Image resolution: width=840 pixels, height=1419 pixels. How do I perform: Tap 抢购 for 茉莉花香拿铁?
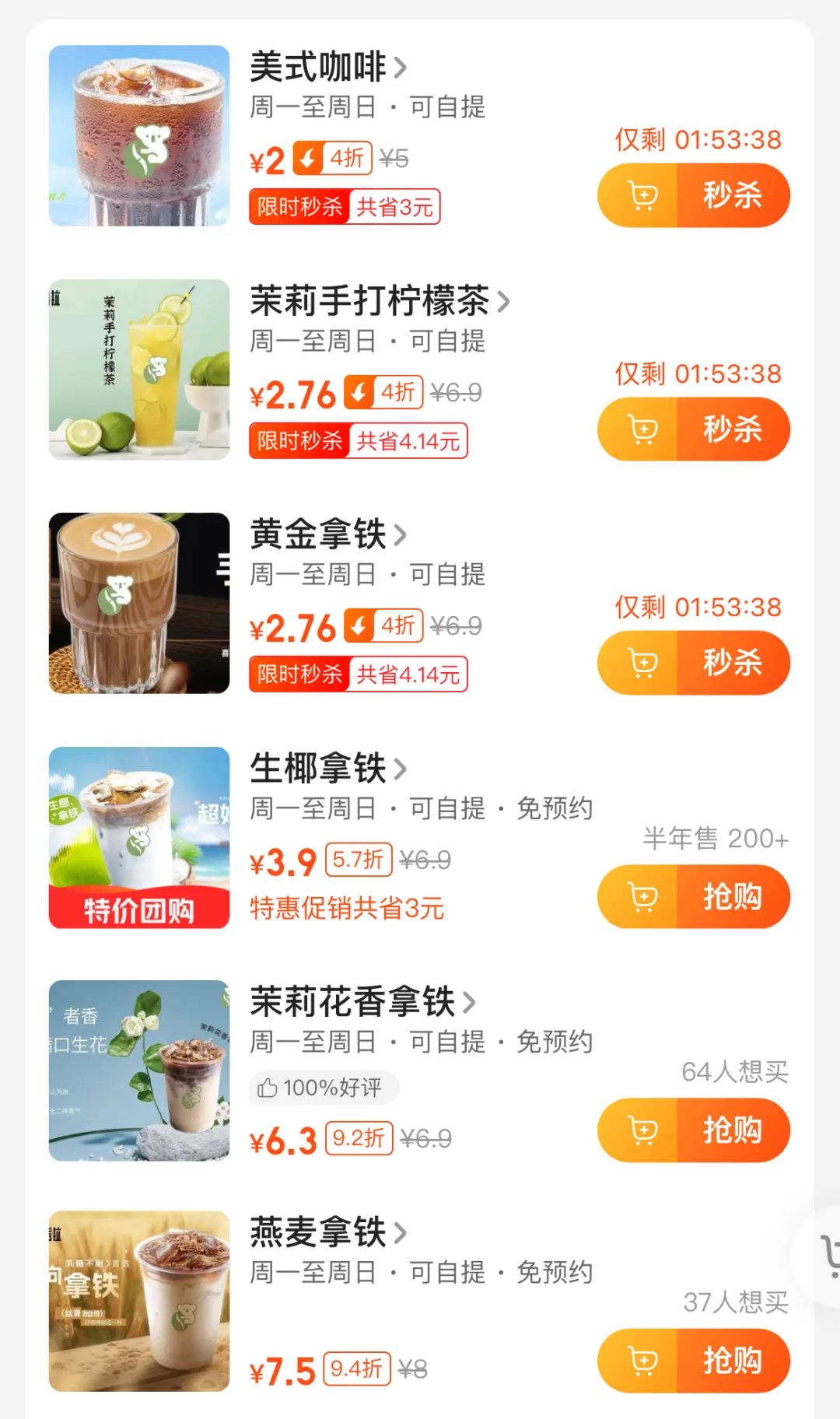(732, 1130)
